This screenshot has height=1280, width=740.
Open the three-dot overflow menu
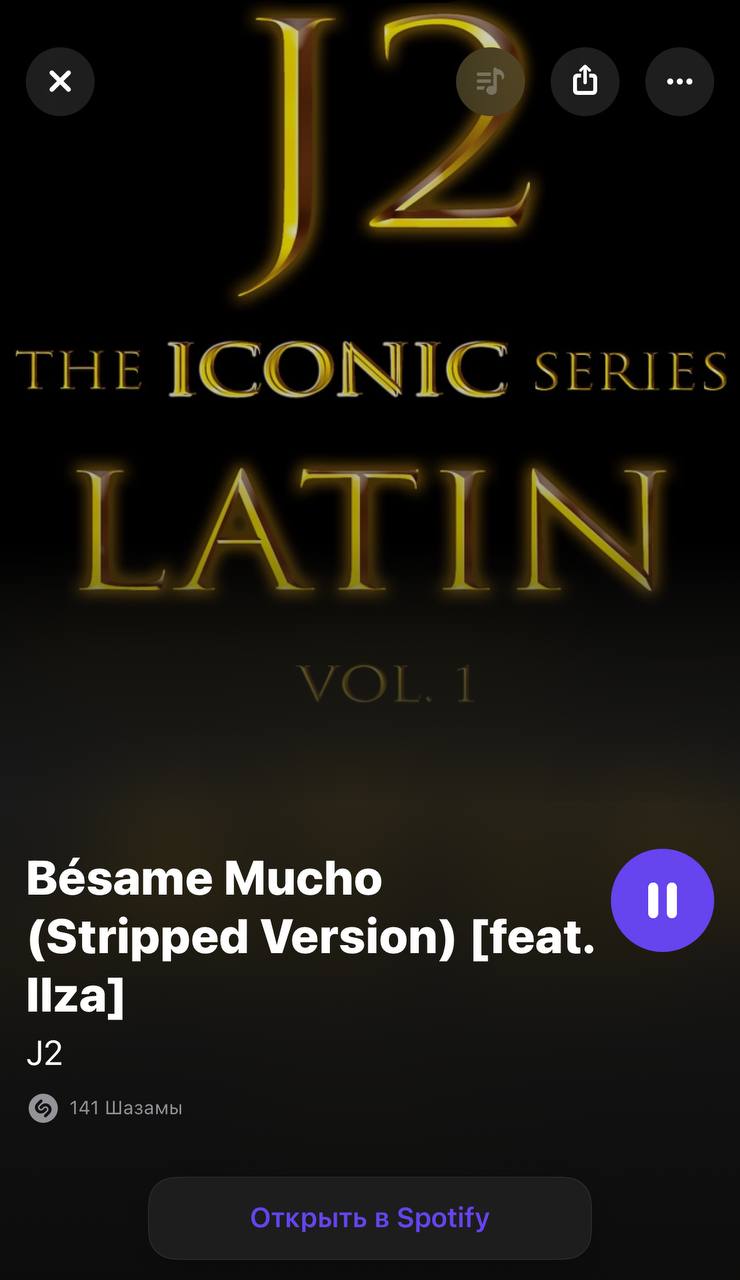pyautogui.click(x=680, y=81)
